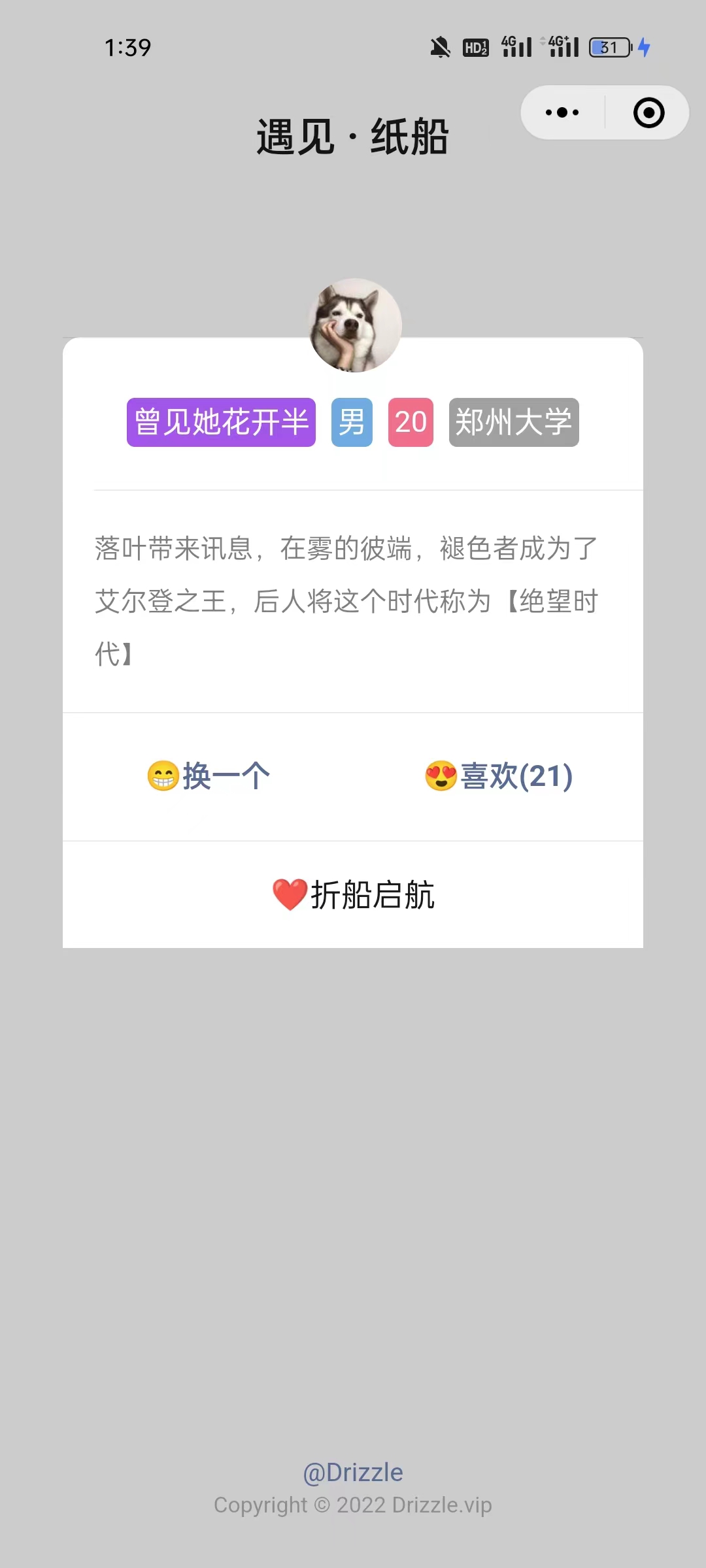Open the @Drizzle link

coord(353,1473)
